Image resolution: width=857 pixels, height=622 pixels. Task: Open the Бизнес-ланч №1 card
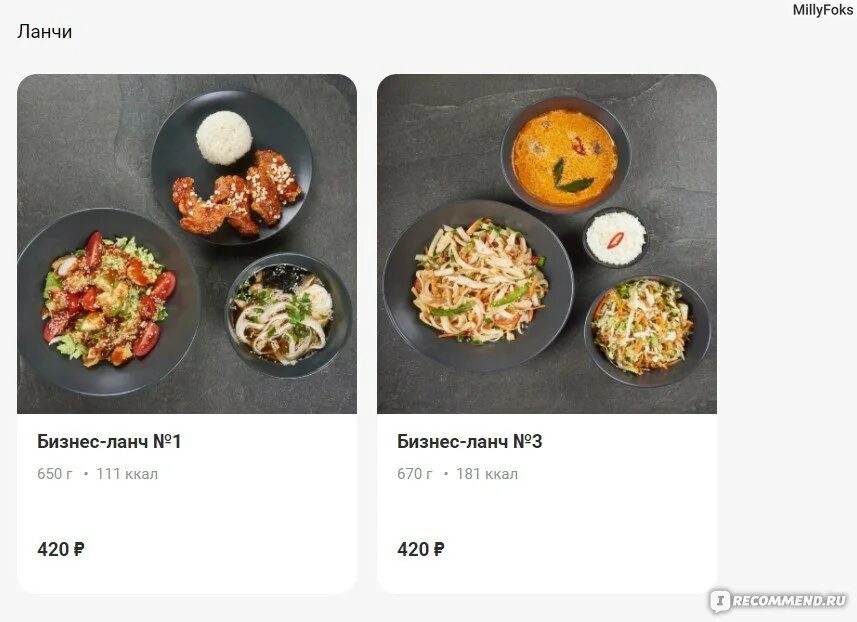[187, 334]
